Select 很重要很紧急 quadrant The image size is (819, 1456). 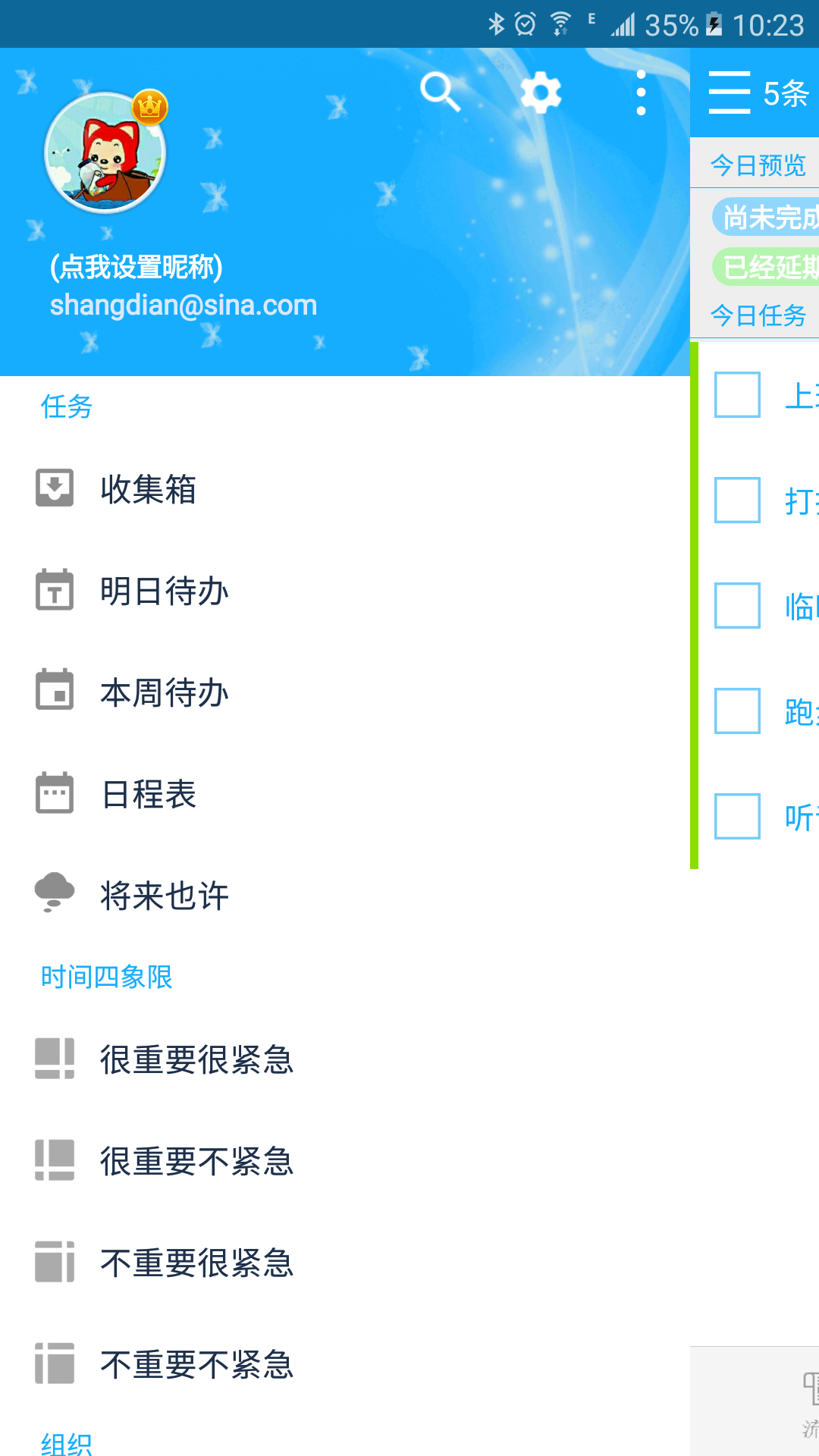pos(197,1059)
